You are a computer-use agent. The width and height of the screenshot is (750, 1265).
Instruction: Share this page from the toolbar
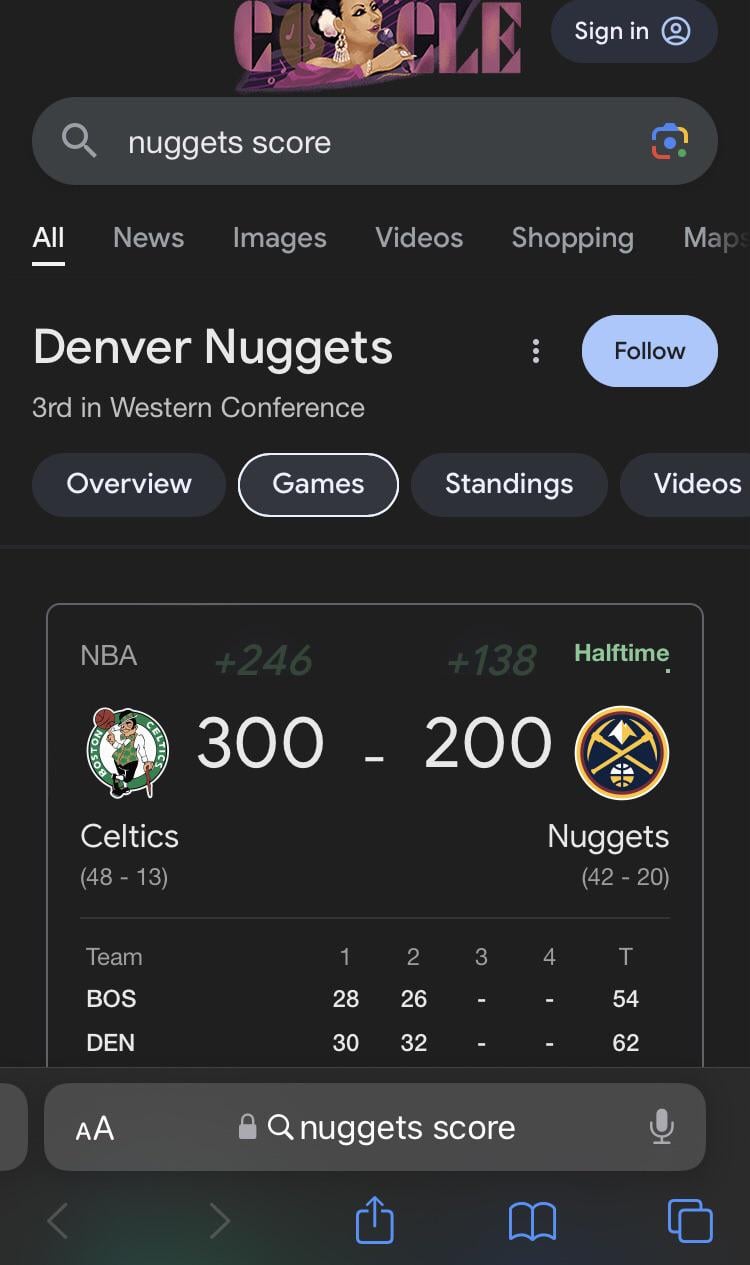pyautogui.click(x=375, y=1222)
